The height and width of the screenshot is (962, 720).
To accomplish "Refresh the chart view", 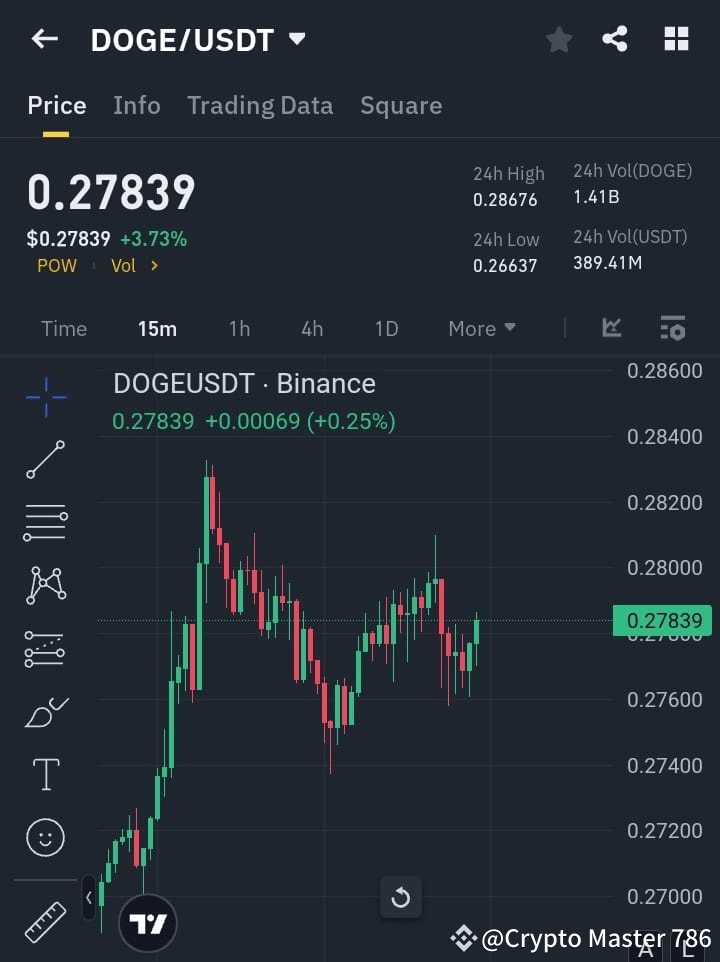I will 400,897.
